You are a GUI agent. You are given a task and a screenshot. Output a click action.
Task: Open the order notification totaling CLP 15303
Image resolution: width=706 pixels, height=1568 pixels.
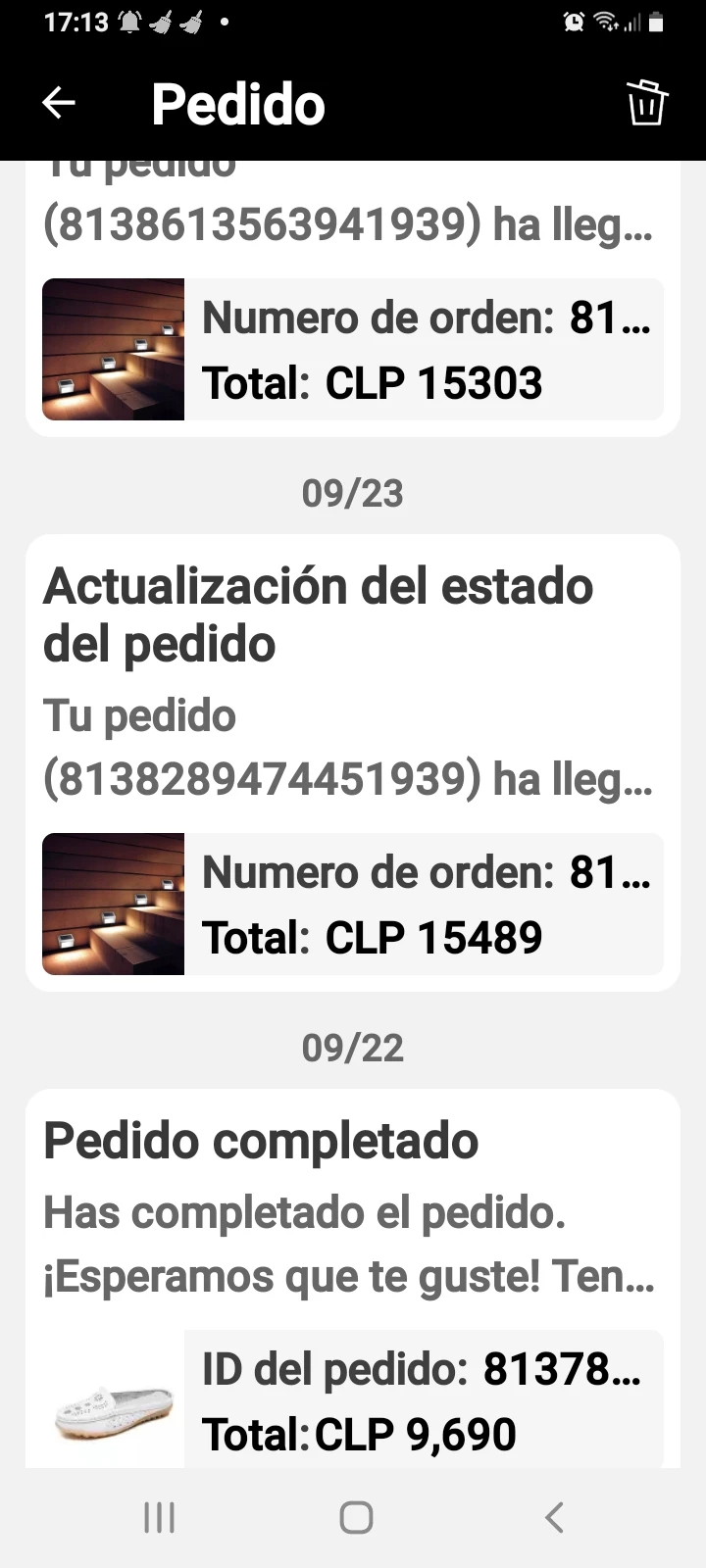(353, 349)
